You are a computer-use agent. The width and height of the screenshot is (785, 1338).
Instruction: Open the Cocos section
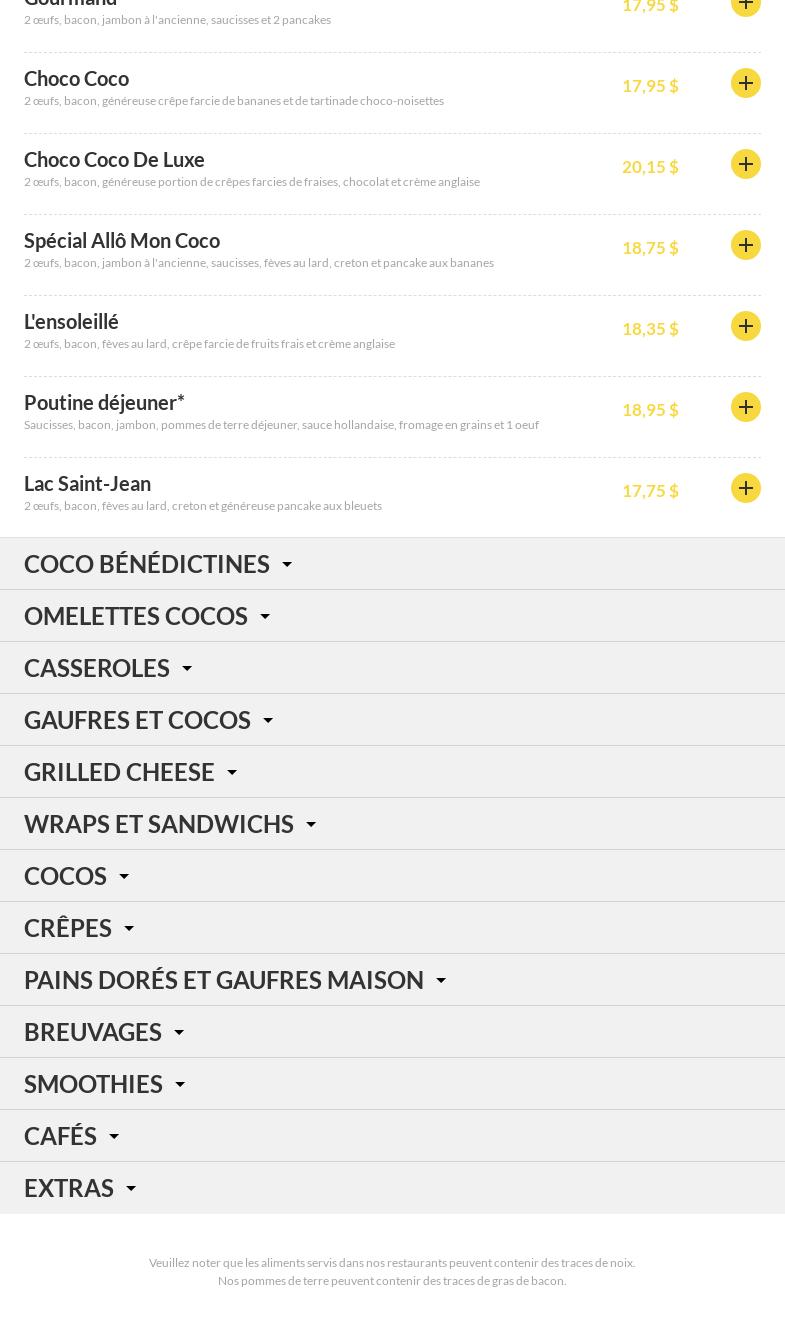(392, 876)
